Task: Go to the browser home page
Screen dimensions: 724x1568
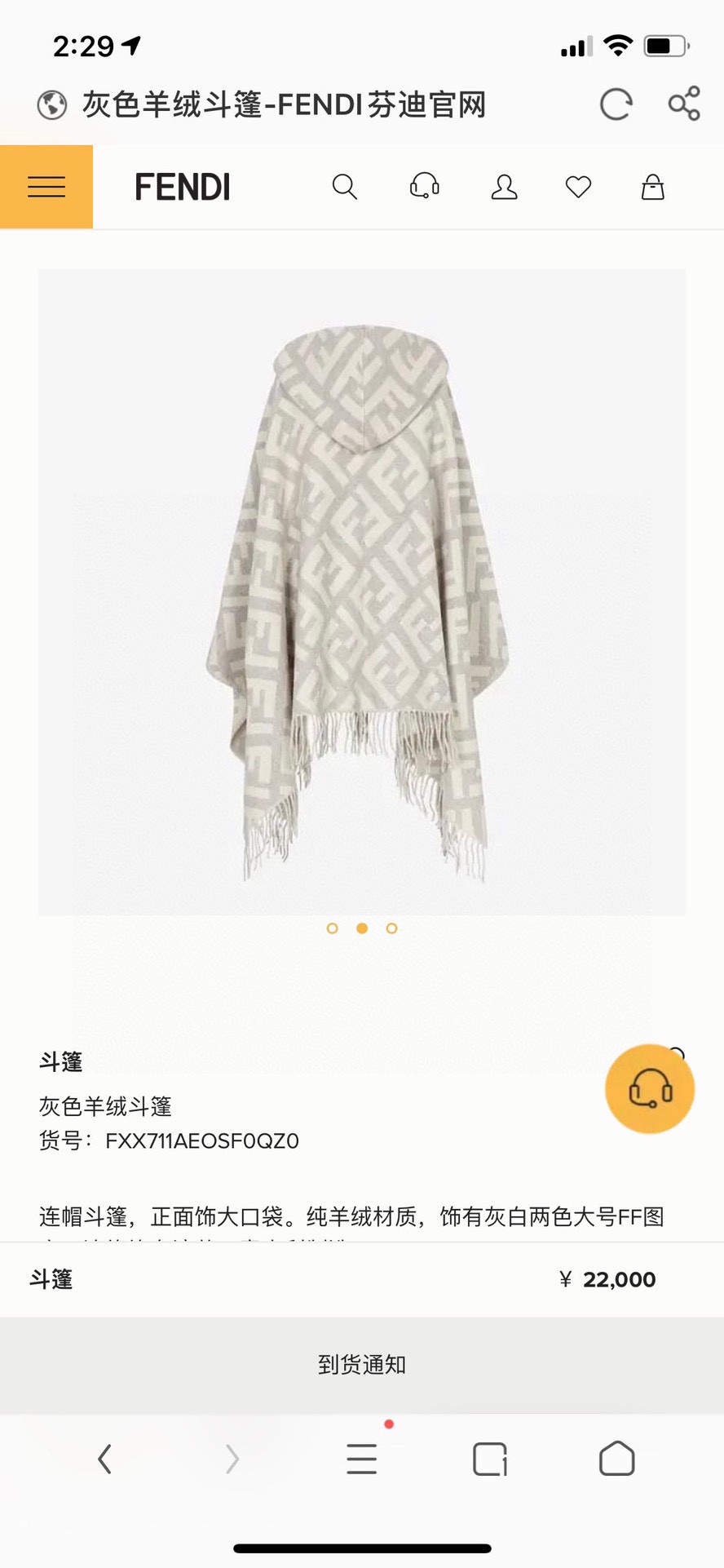Action: pyautogui.click(x=616, y=1459)
